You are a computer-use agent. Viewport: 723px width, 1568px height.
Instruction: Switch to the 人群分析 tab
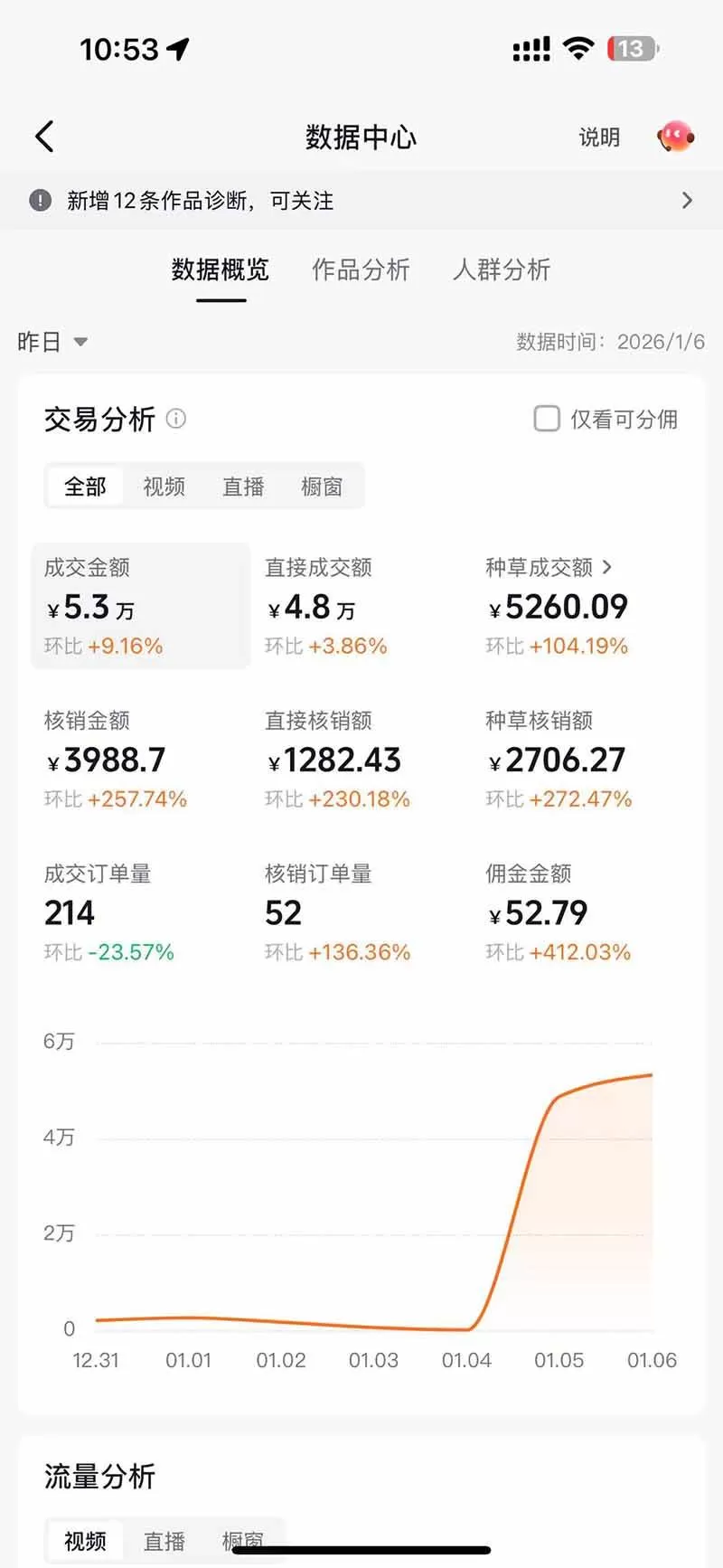[502, 270]
